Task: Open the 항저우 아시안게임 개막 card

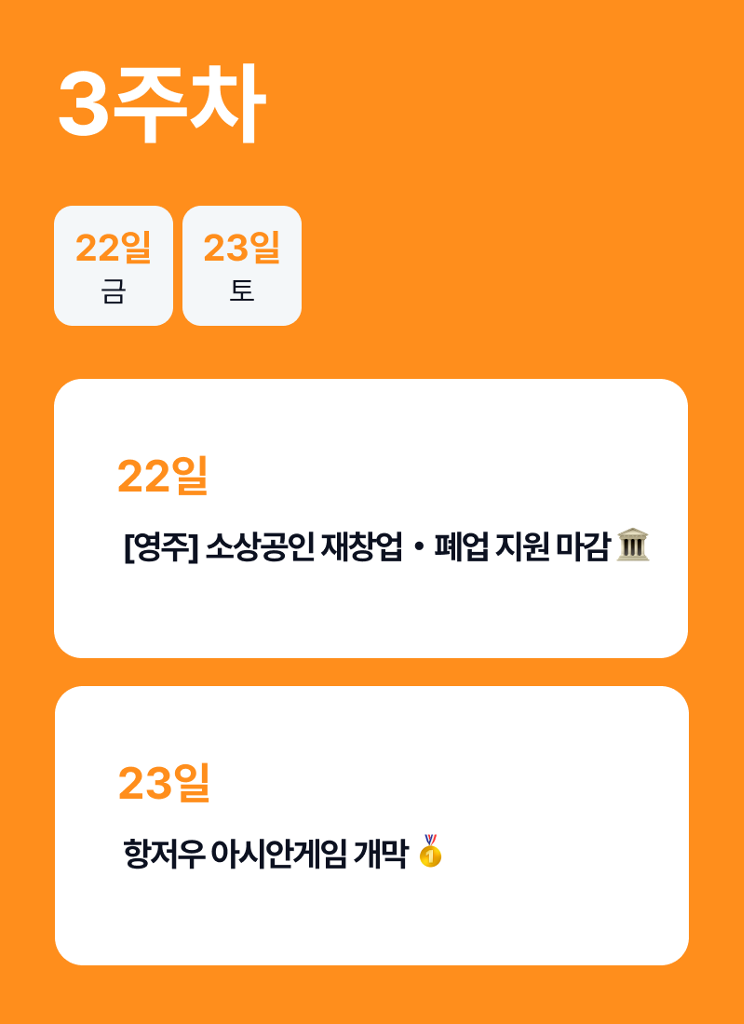Action: [x=371, y=825]
